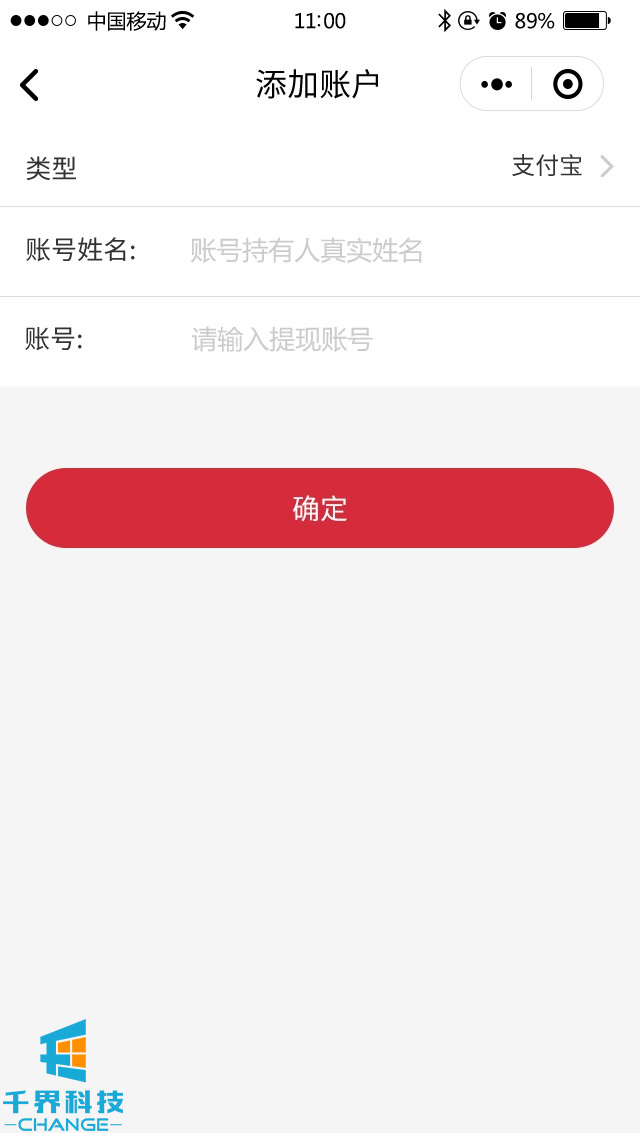Screen dimensions: 640x1135
Task: Confirm with the red 确定 button
Action: 320,508
